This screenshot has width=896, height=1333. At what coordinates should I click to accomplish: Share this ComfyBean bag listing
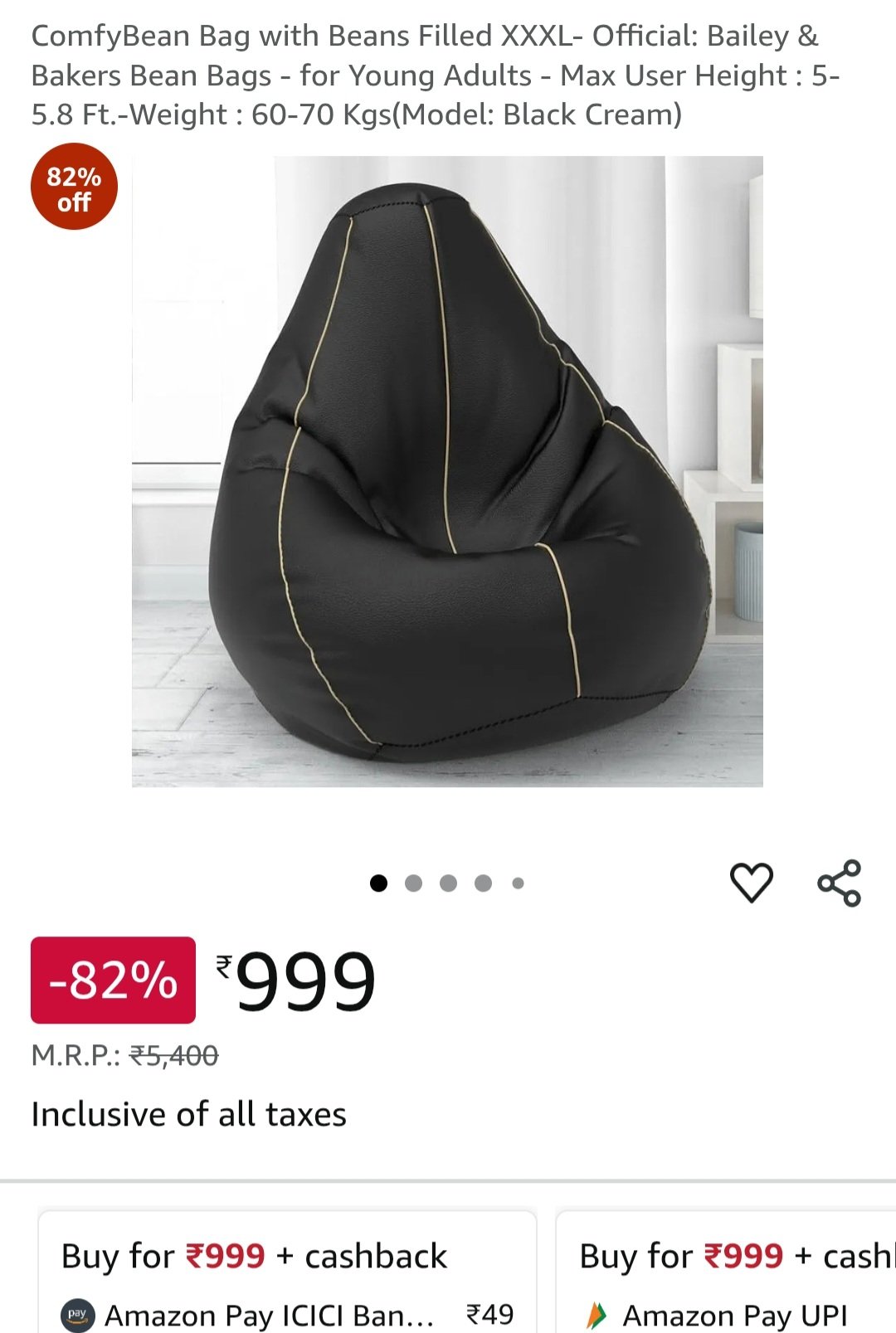pyautogui.click(x=840, y=883)
